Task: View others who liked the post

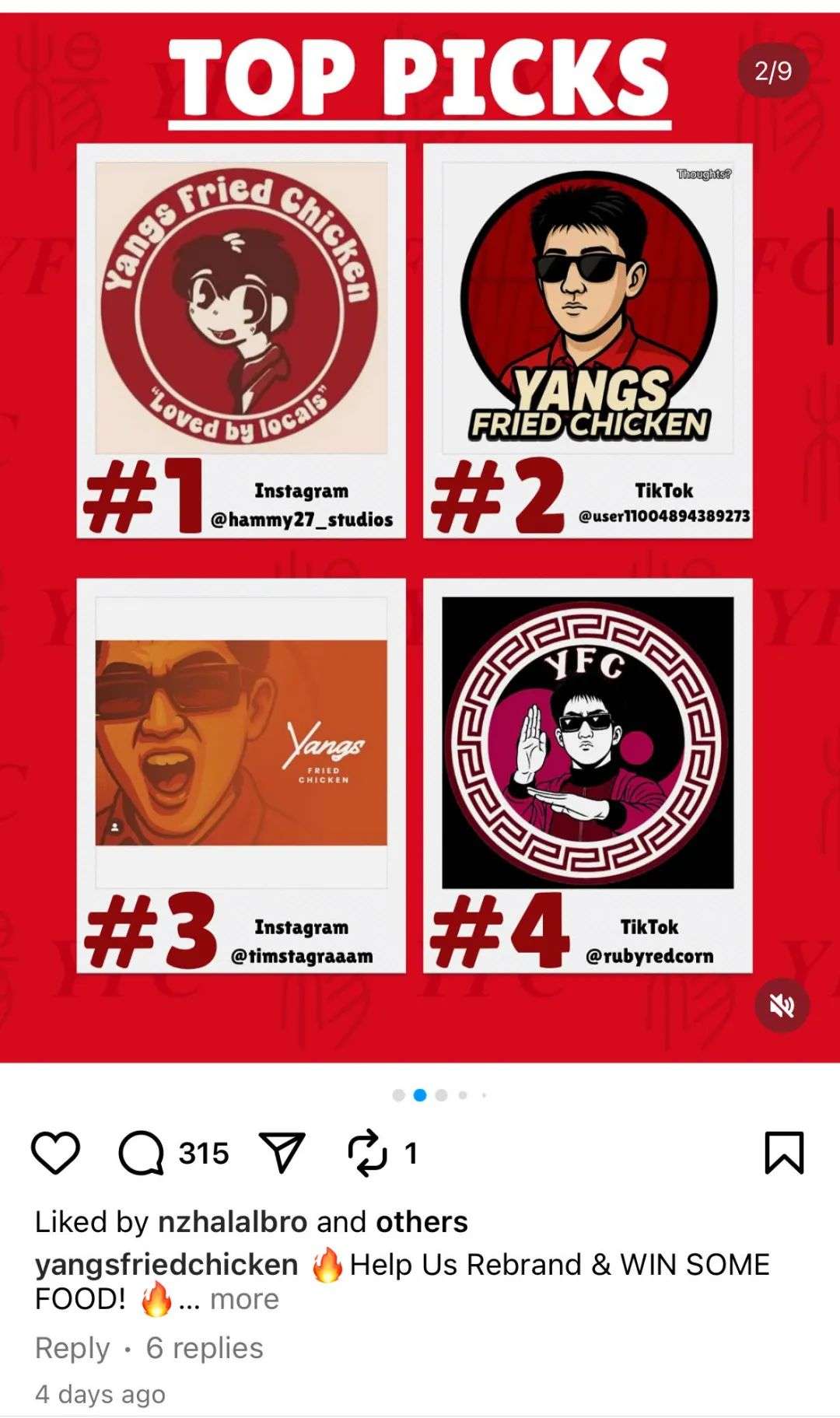Action: point(422,1222)
